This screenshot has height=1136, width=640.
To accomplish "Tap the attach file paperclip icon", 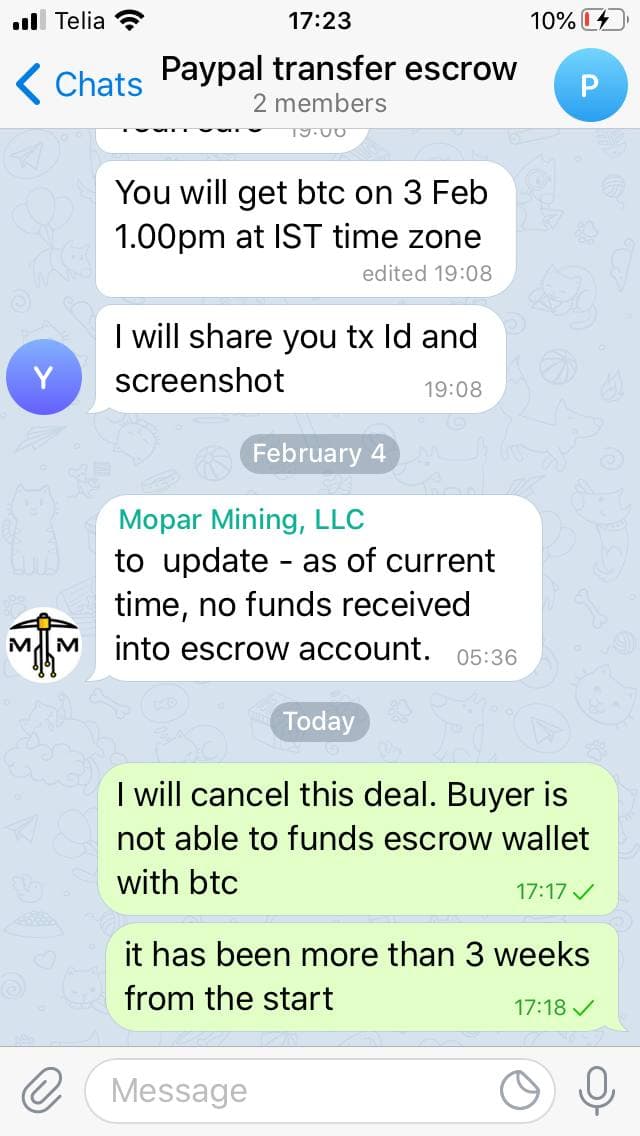I will click(x=41, y=1090).
